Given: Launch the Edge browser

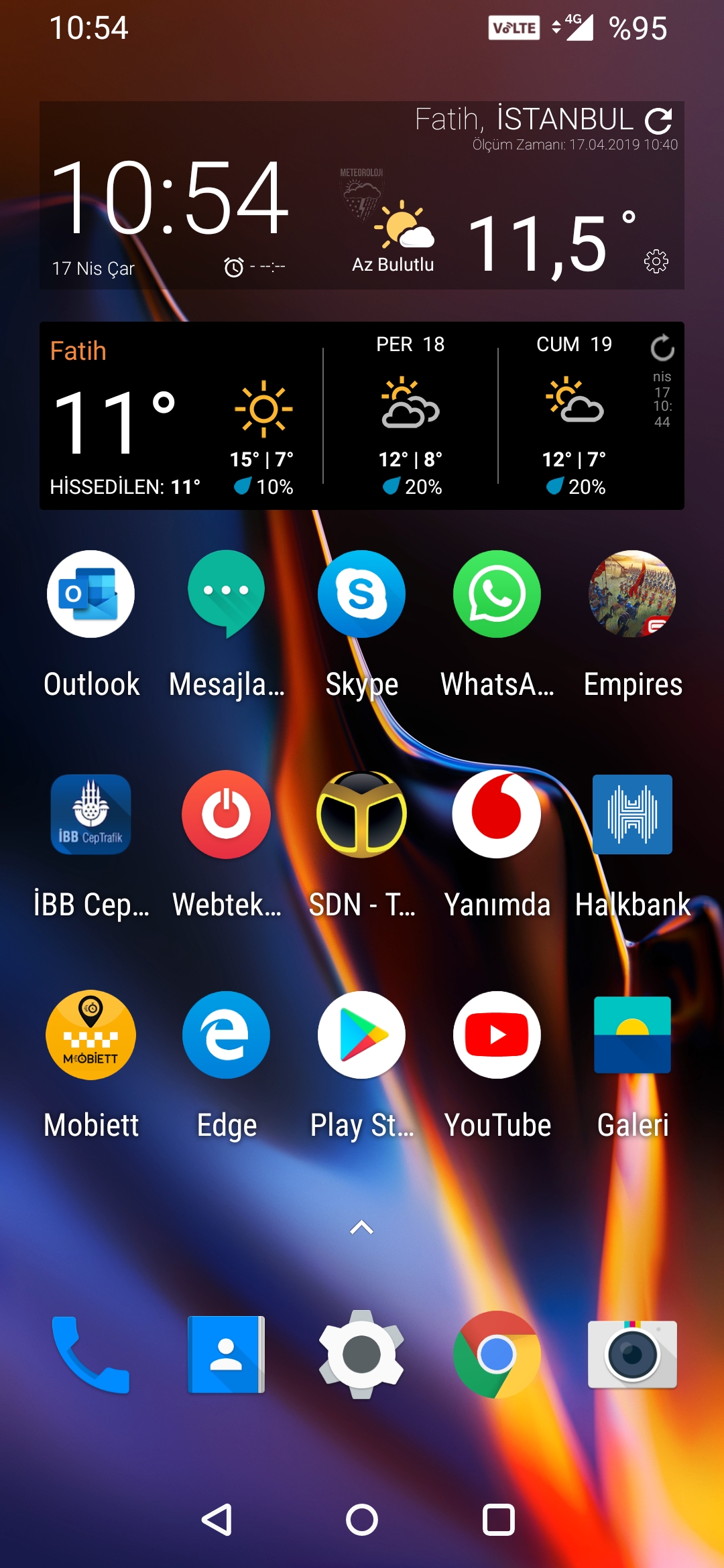Looking at the screenshot, I should pyautogui.click(x=227, y=1035).
